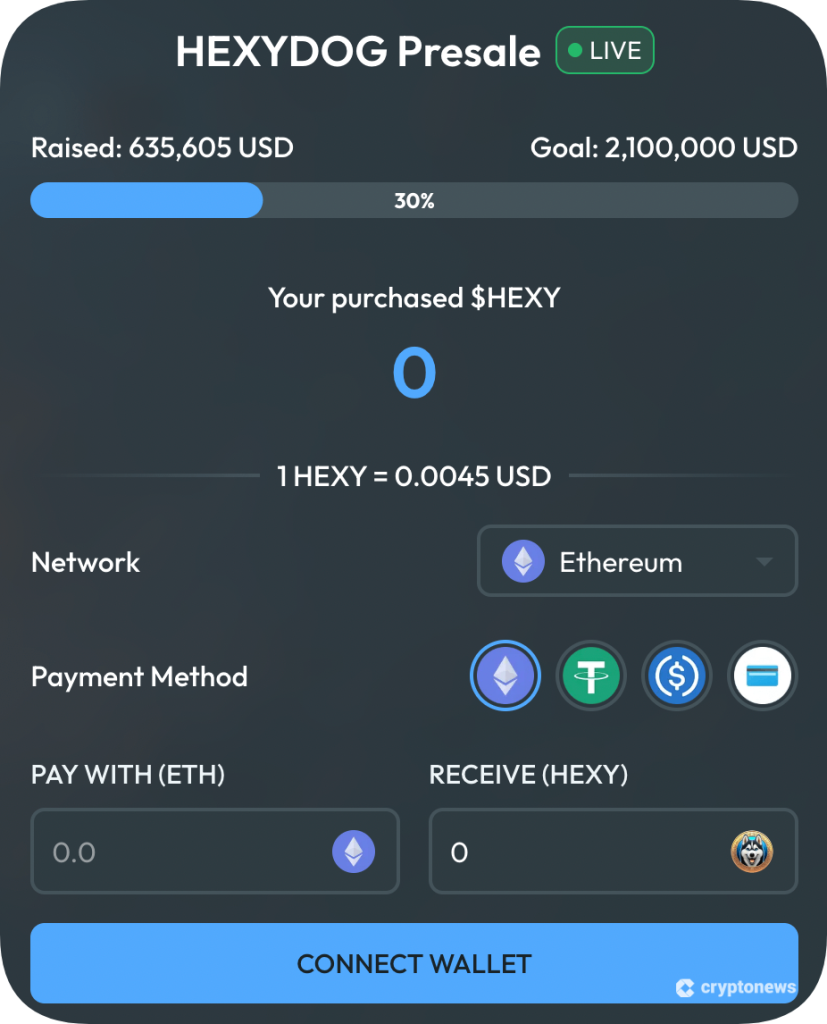Select the HEXYDOG Presale title
The width and height of the screenshot is (827, 1024).
pyautogui.click(x=357, y=49)
